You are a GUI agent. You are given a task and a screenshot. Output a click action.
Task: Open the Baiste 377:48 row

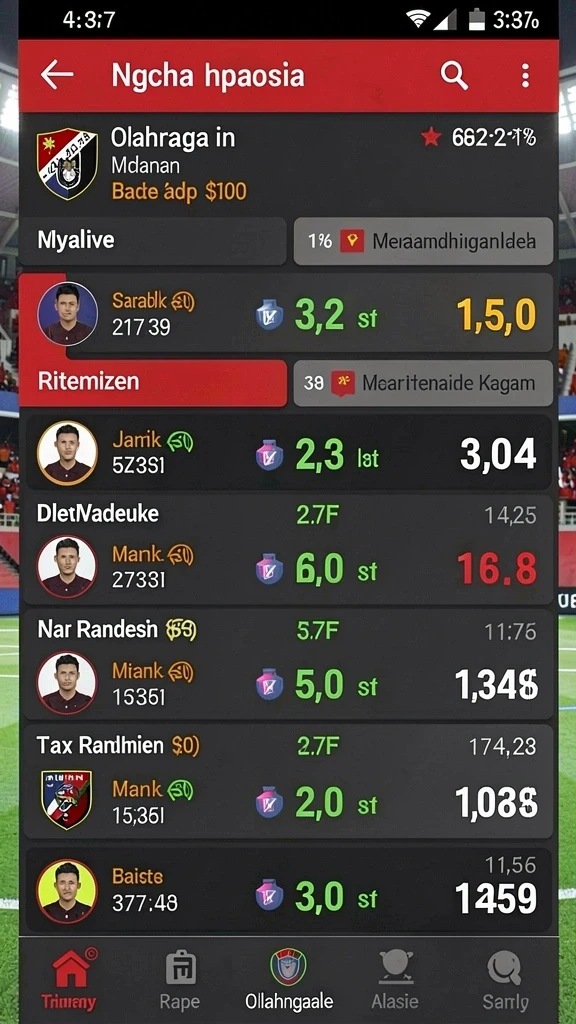pyautogui.click(x=287, y=889)
